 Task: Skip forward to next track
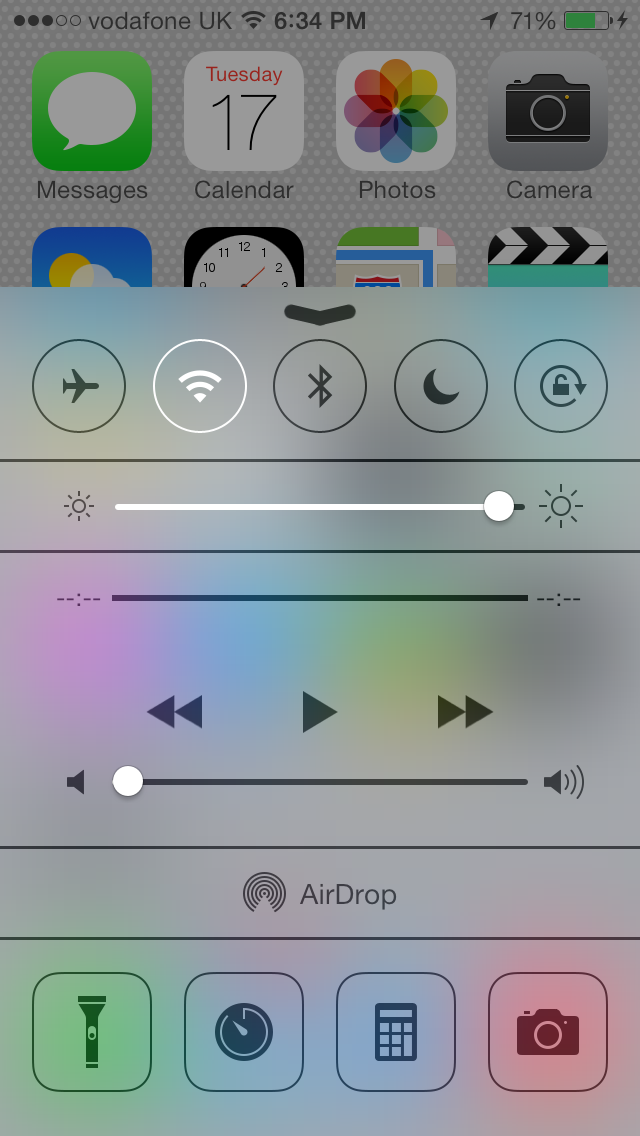[465, 712]
